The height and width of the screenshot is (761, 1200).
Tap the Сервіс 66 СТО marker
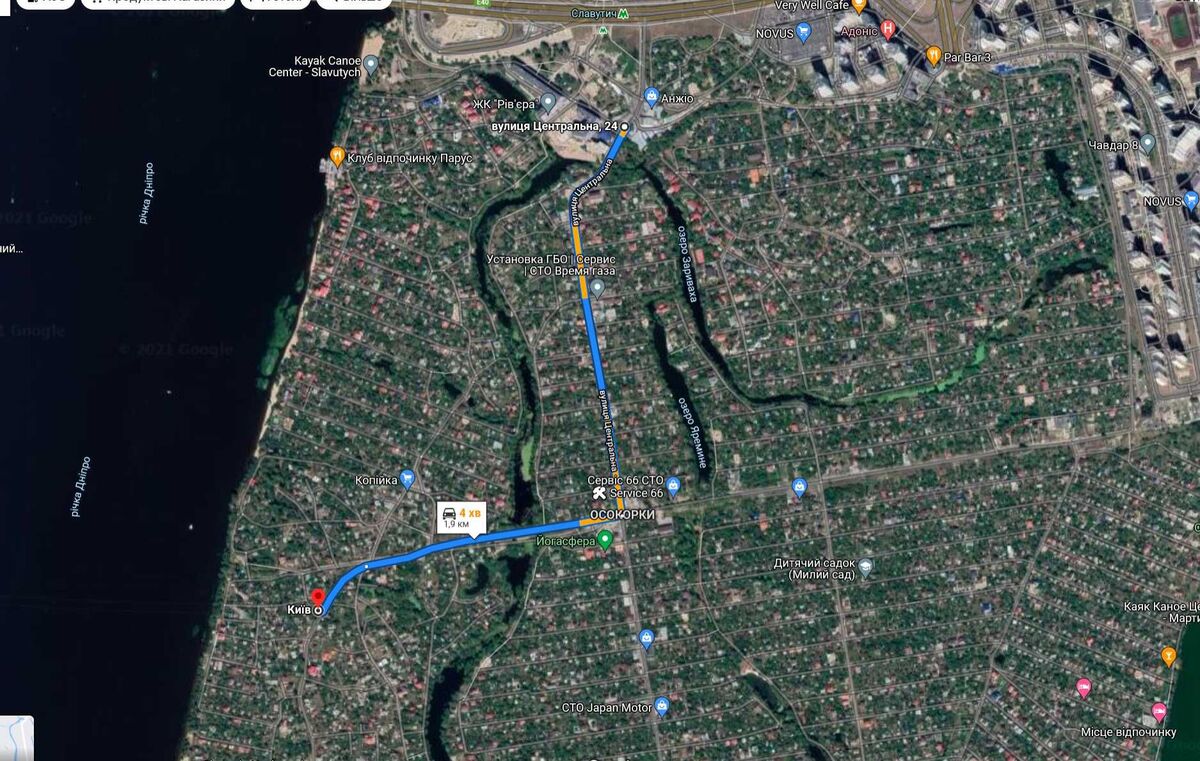coord(673,487)
